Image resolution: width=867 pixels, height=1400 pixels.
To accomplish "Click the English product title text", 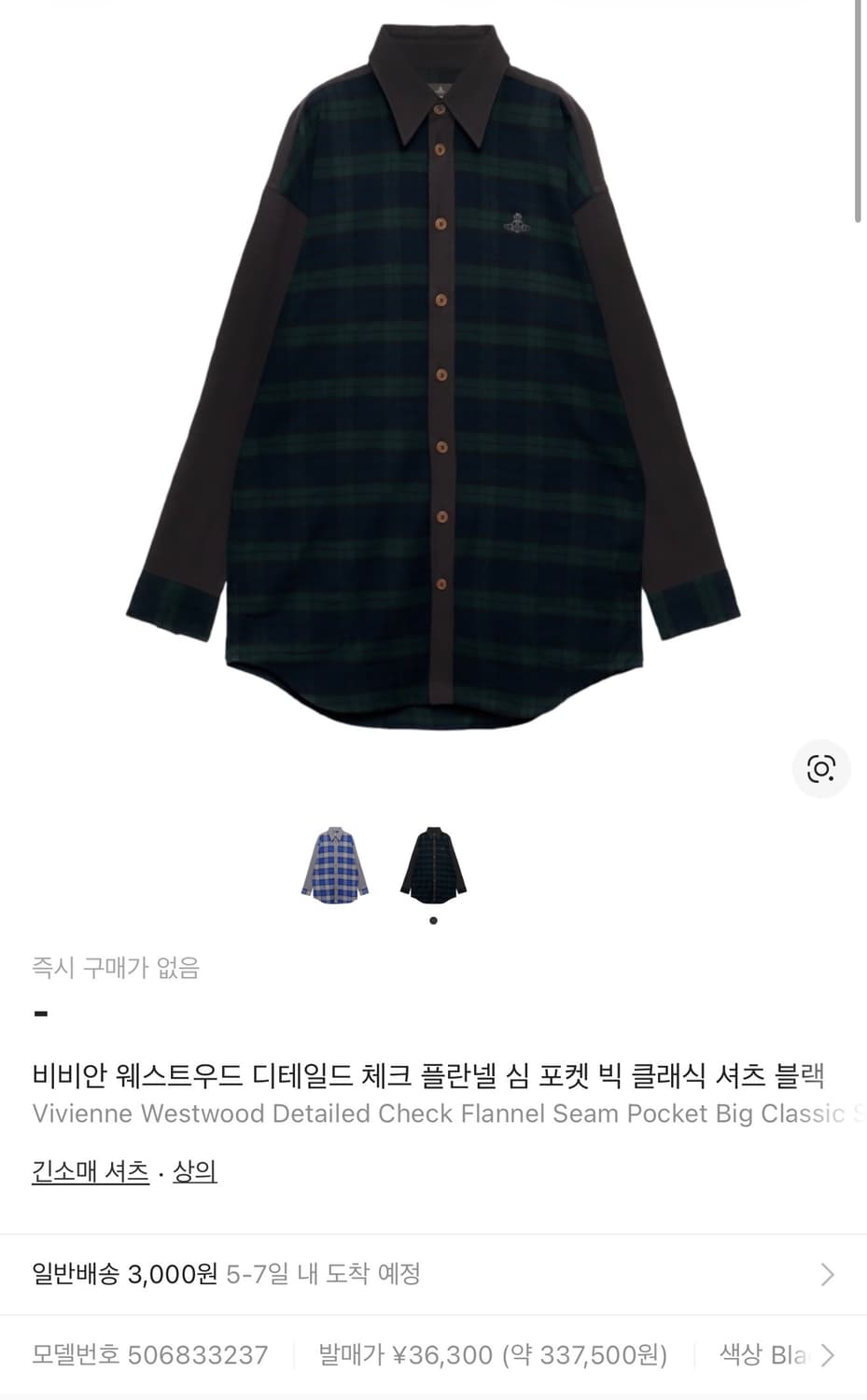I will tap(426, 1113).
